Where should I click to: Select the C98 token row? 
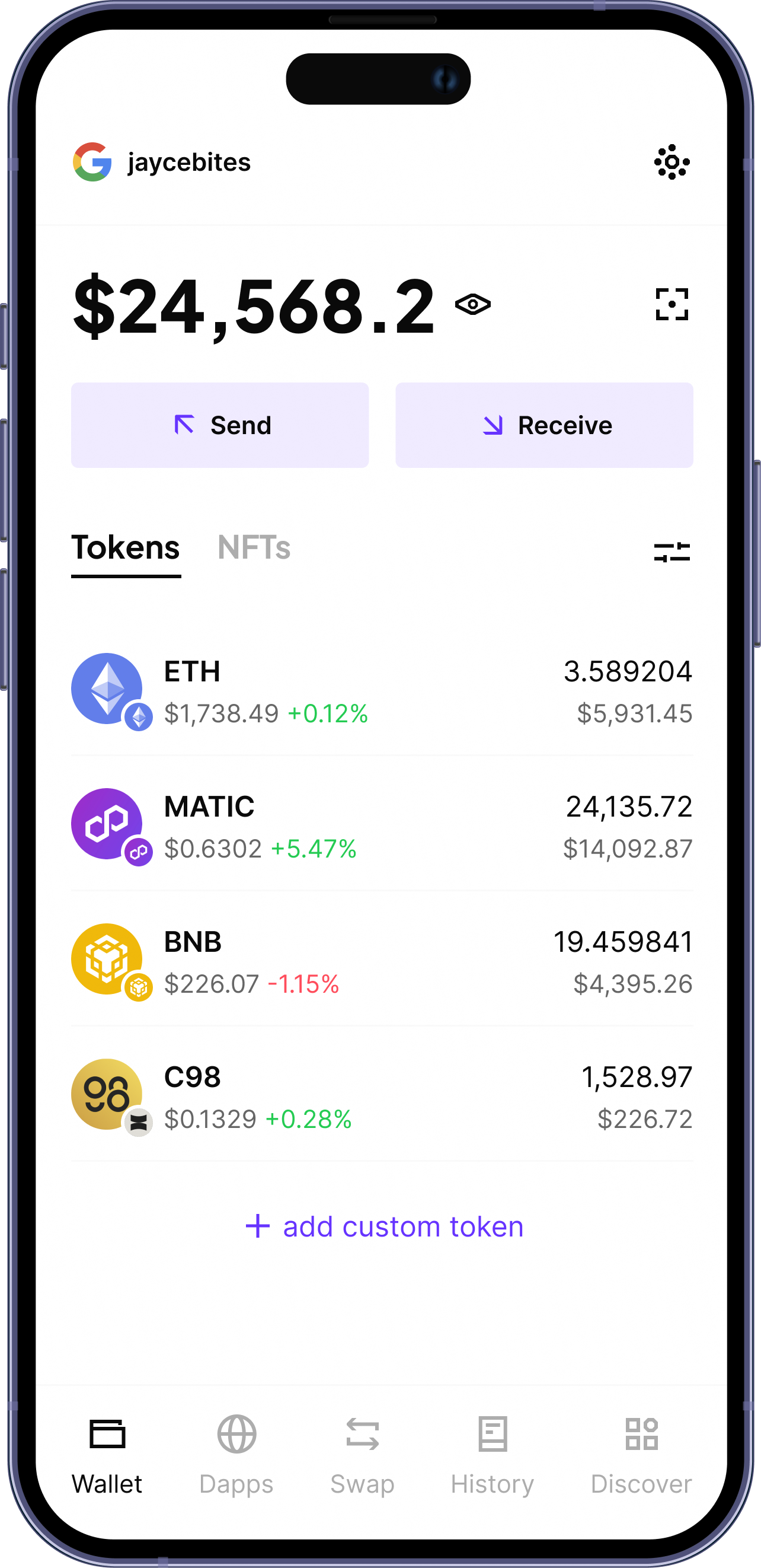382,1097
